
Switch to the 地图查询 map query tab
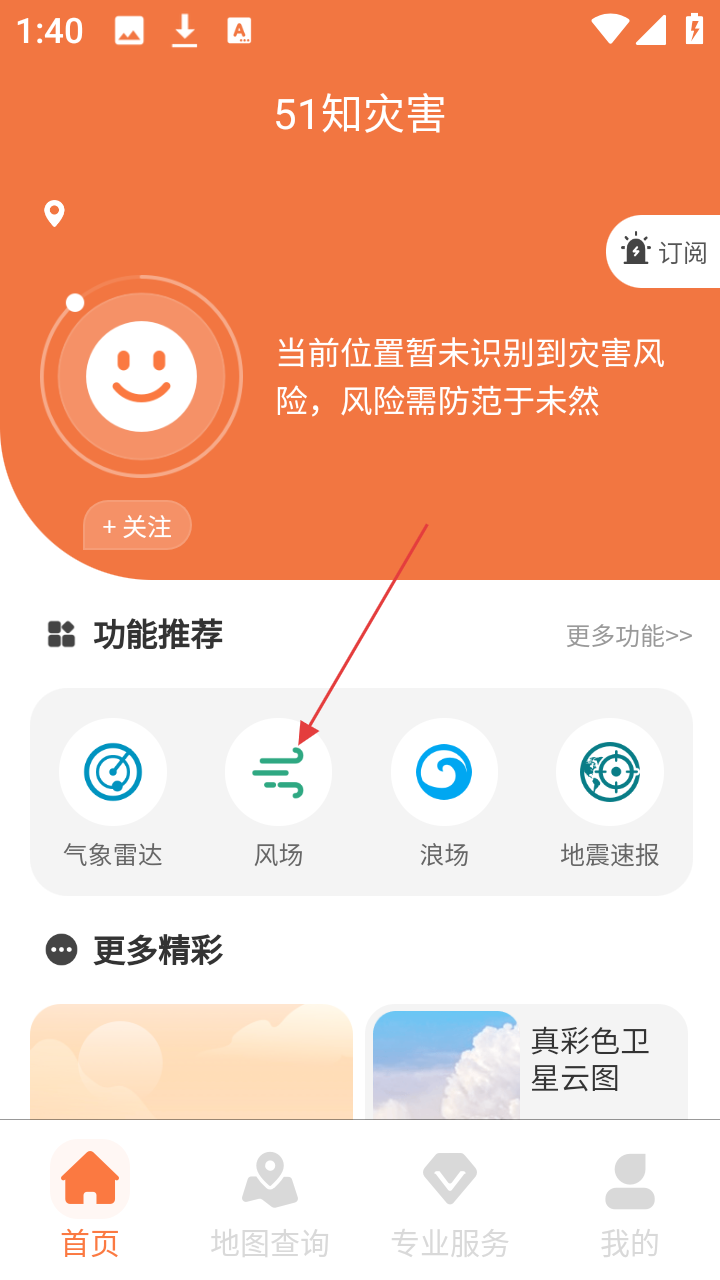tap(270, 1200)
